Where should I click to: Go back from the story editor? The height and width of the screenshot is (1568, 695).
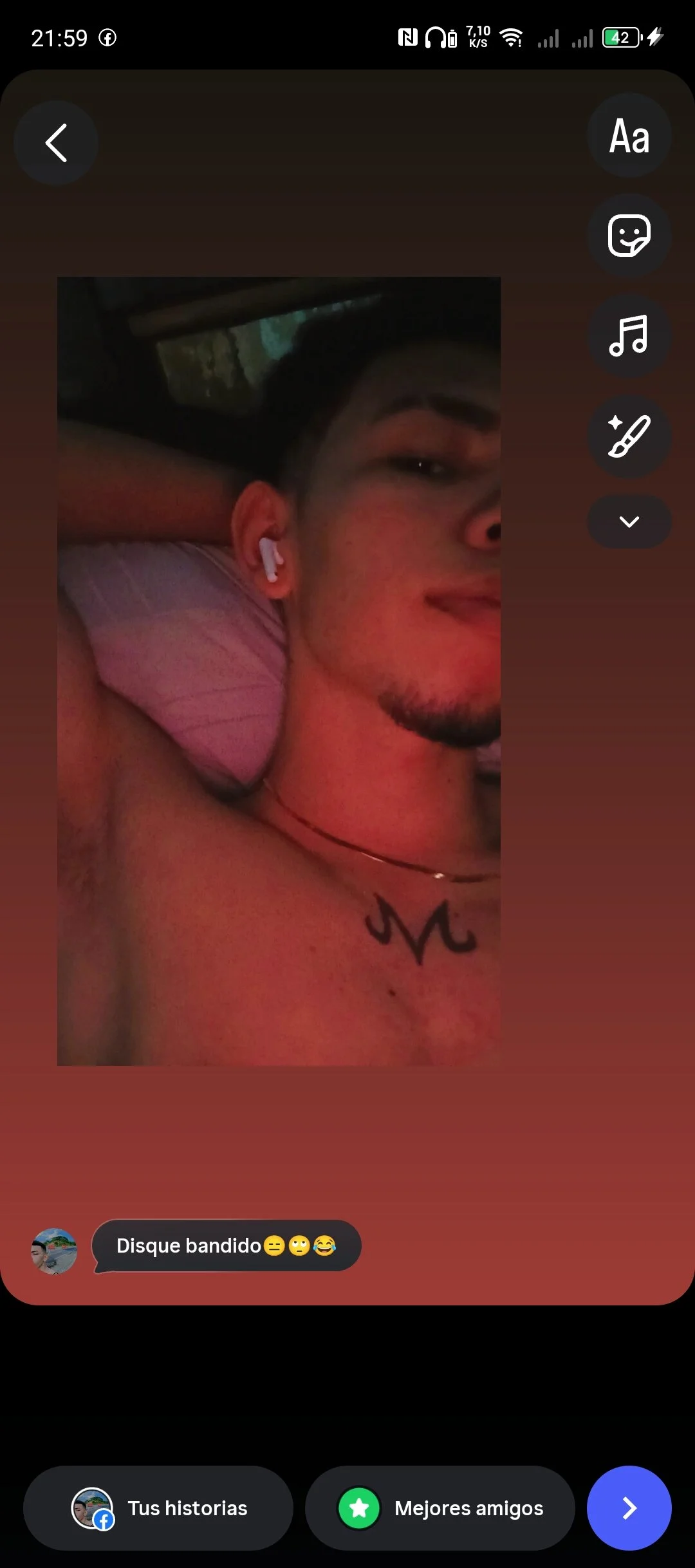pyautogui.click(x=56, y=142)
